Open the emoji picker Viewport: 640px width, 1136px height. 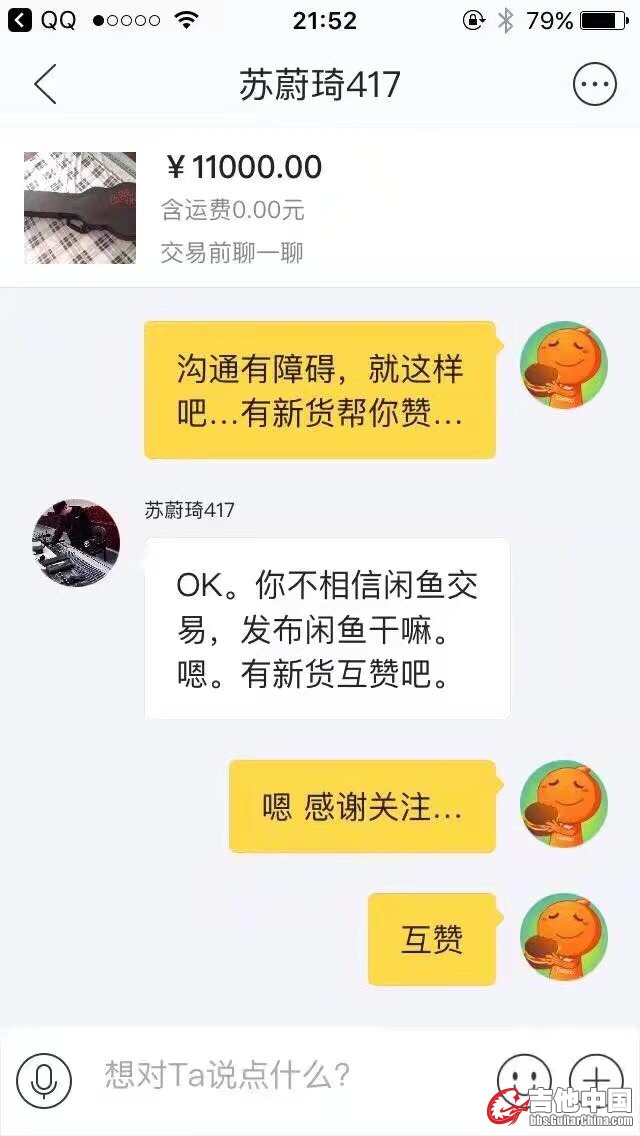pyautogui.click(x=524, y=1078)
